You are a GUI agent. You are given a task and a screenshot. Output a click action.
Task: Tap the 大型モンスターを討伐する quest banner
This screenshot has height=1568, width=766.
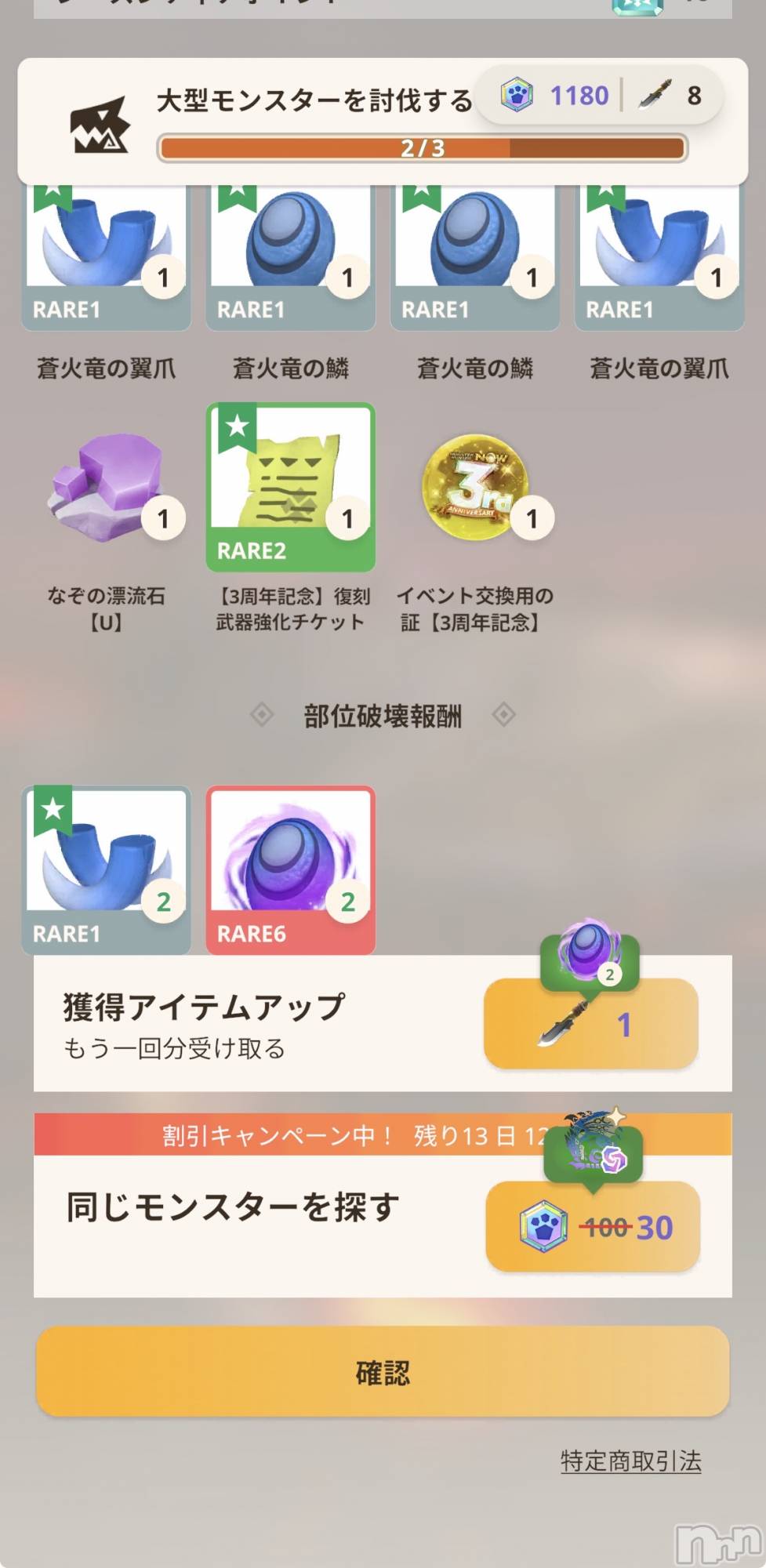(383, 122)
